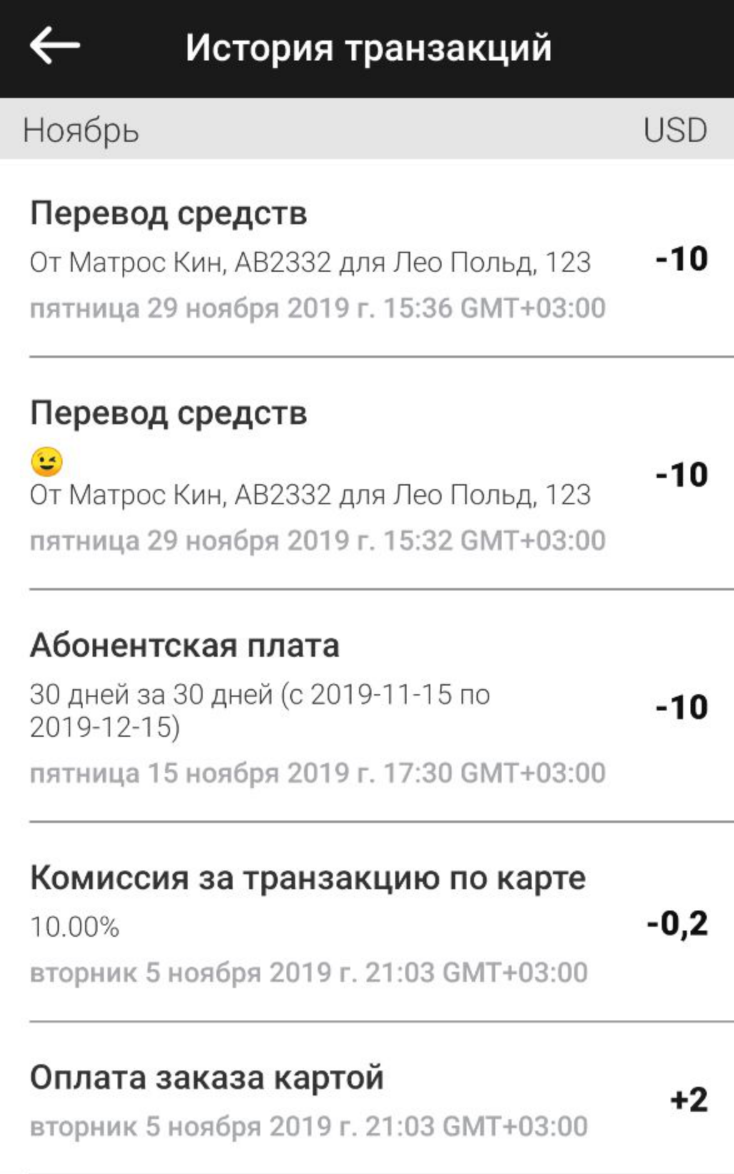Go back using the arrow icon
Viewport: 734px width, 1174px height.
[x=54, y=47]
